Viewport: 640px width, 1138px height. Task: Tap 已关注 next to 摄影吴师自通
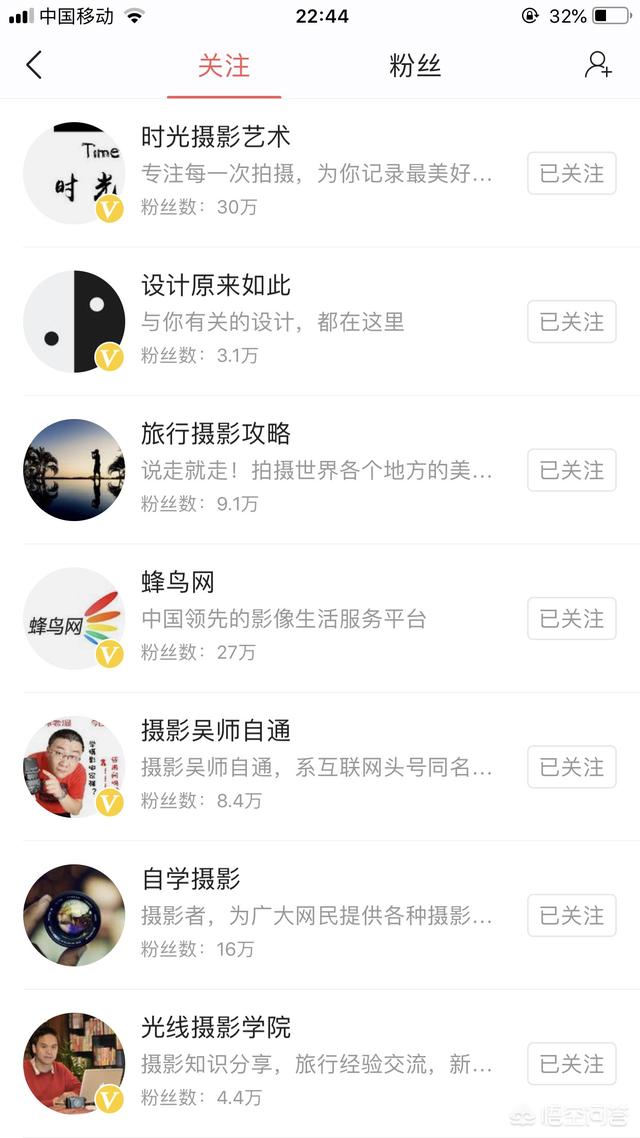coord(572,767)
